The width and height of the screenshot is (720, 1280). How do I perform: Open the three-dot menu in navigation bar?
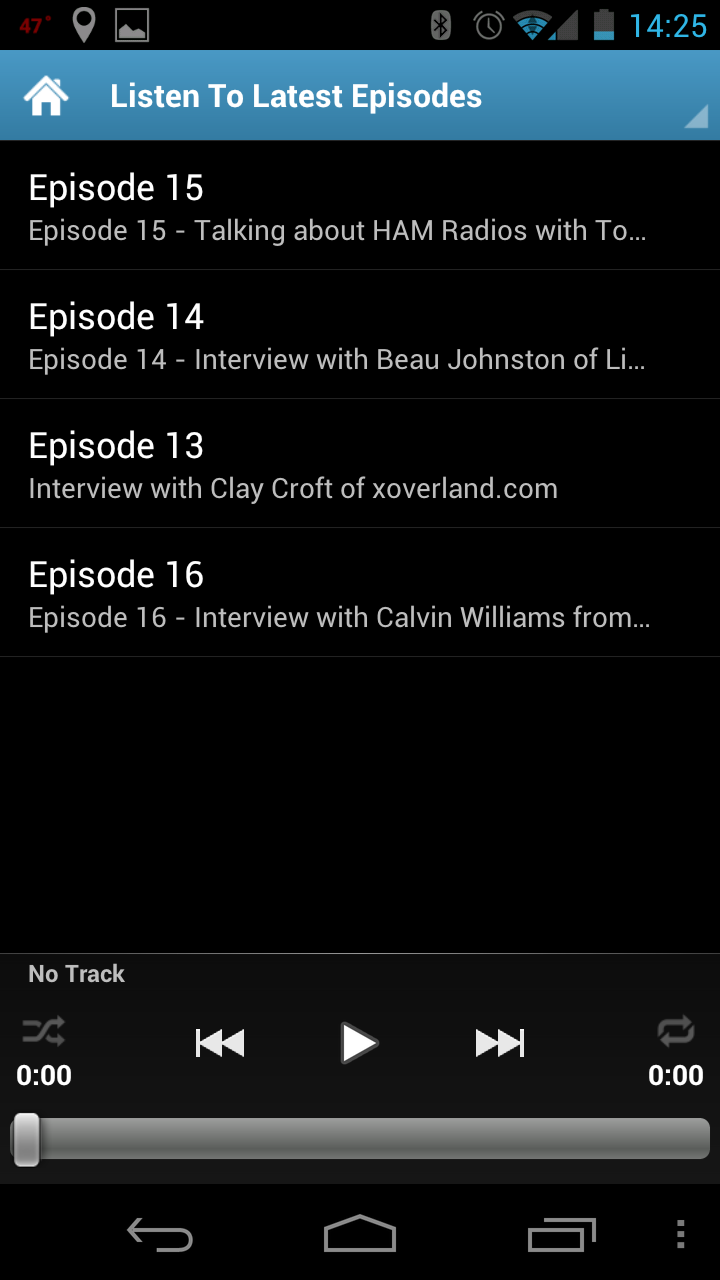pos(680,1235)
